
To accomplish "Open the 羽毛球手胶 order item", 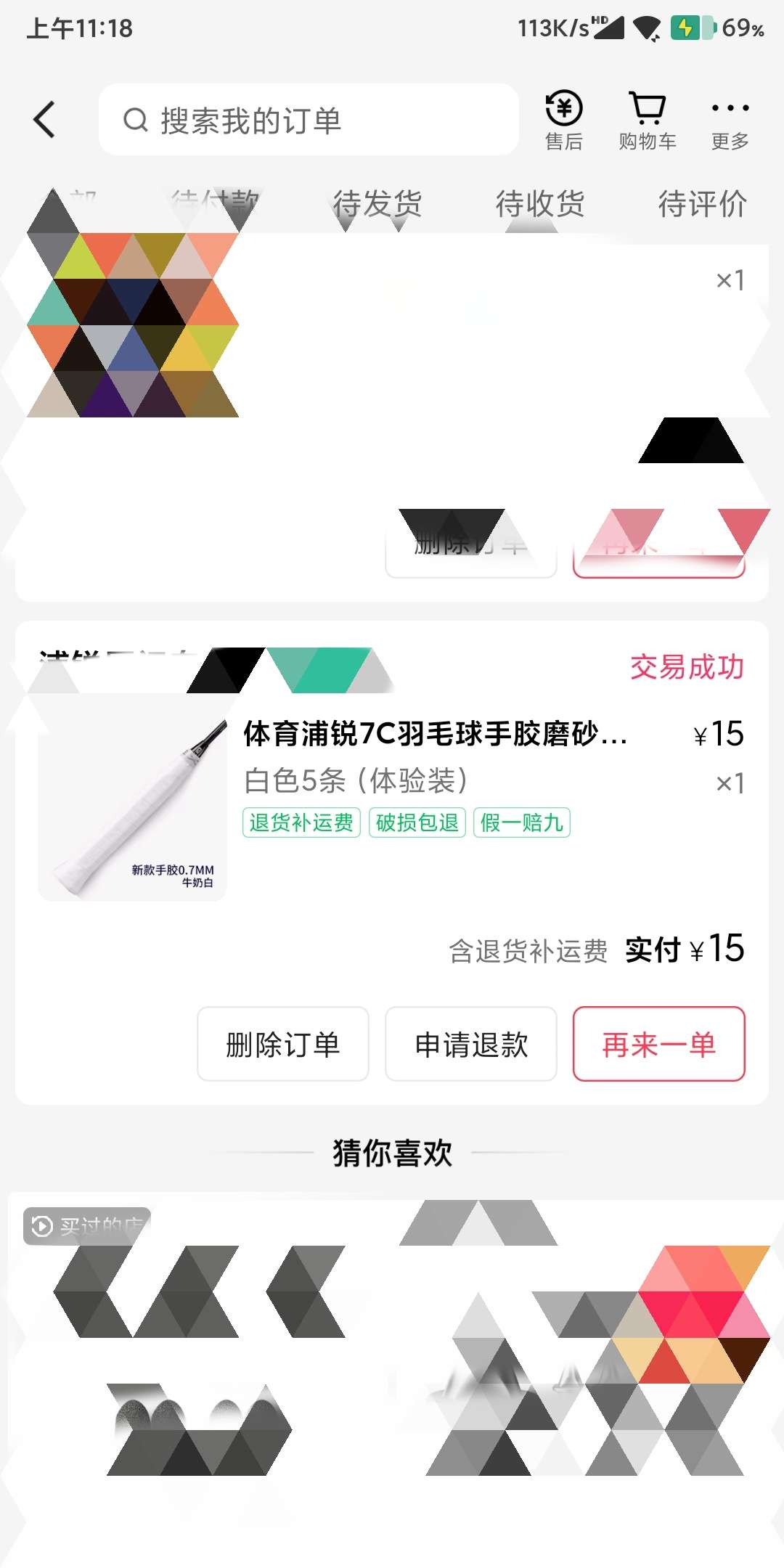I will (434, 734).
